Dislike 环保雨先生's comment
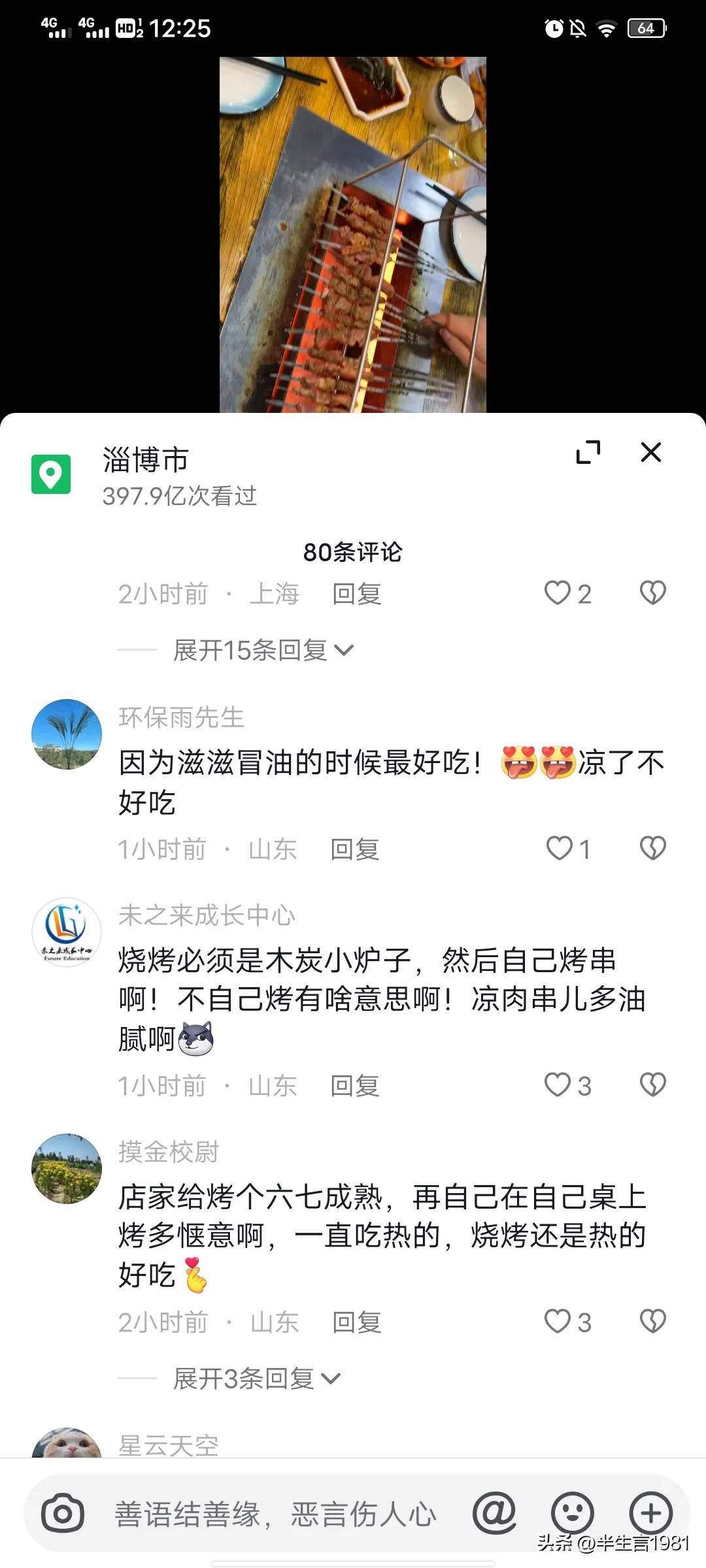The height and width of the screenshot is (1568, 706). pos(652,849)
